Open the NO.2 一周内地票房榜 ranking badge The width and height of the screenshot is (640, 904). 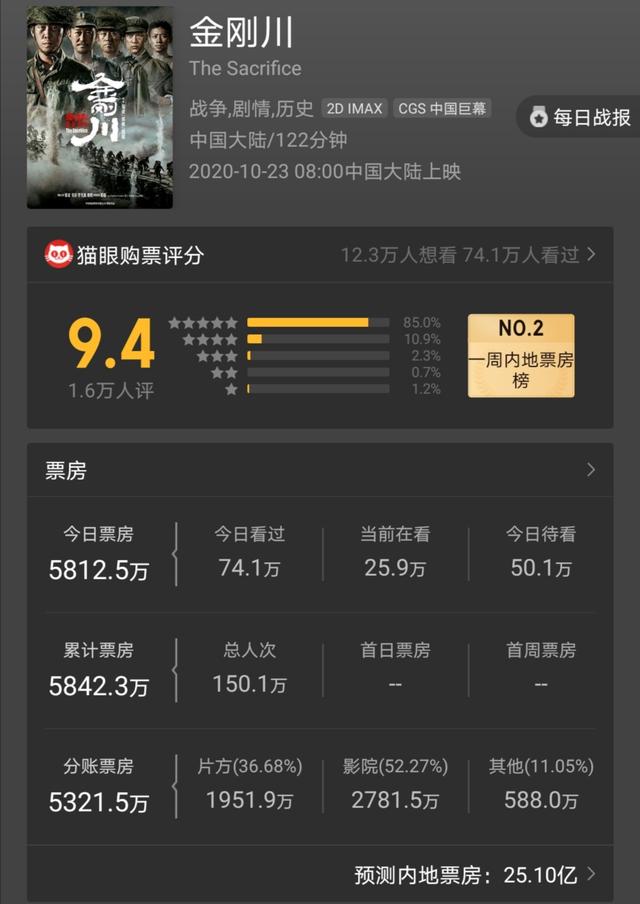[521, 355]
